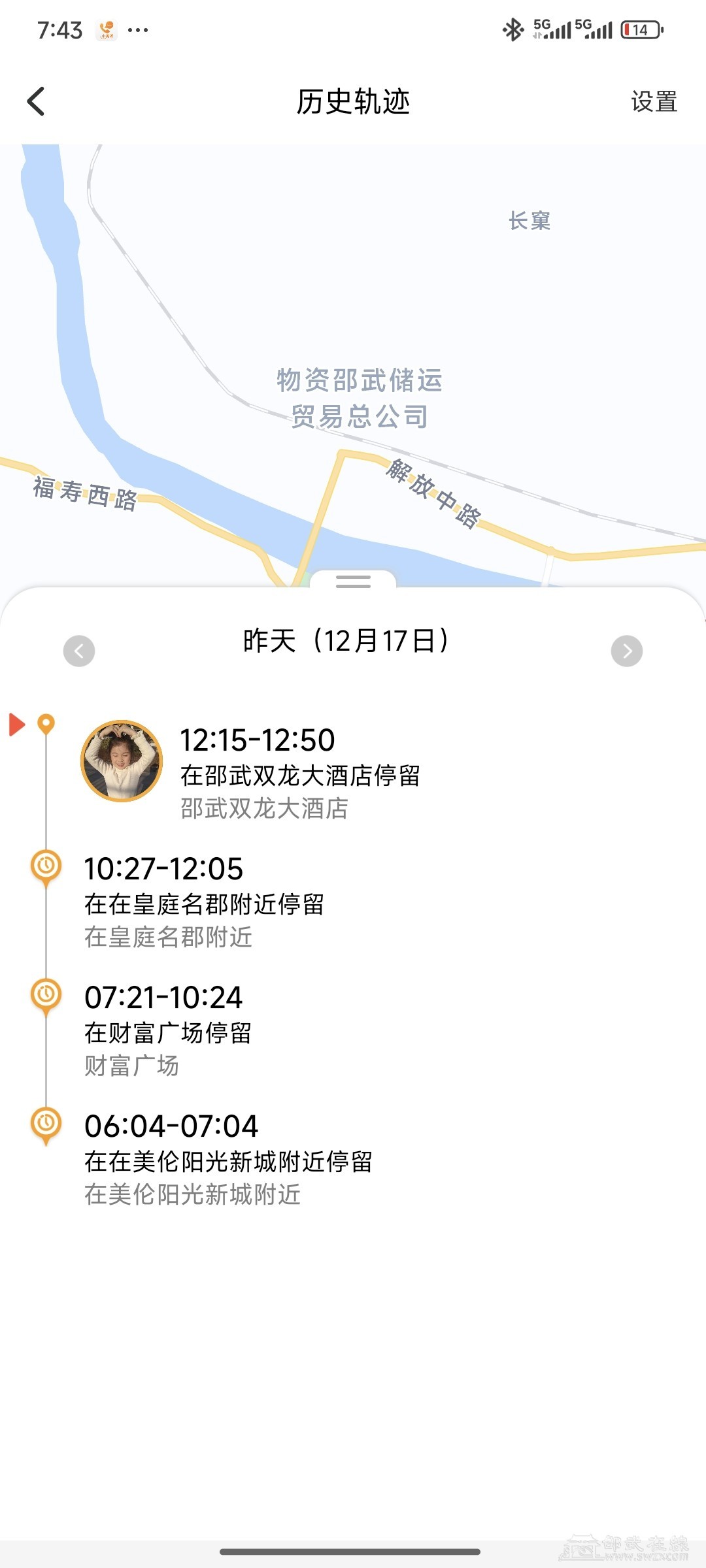
Task: Show the previous day's track
Action: coord(79,651)
